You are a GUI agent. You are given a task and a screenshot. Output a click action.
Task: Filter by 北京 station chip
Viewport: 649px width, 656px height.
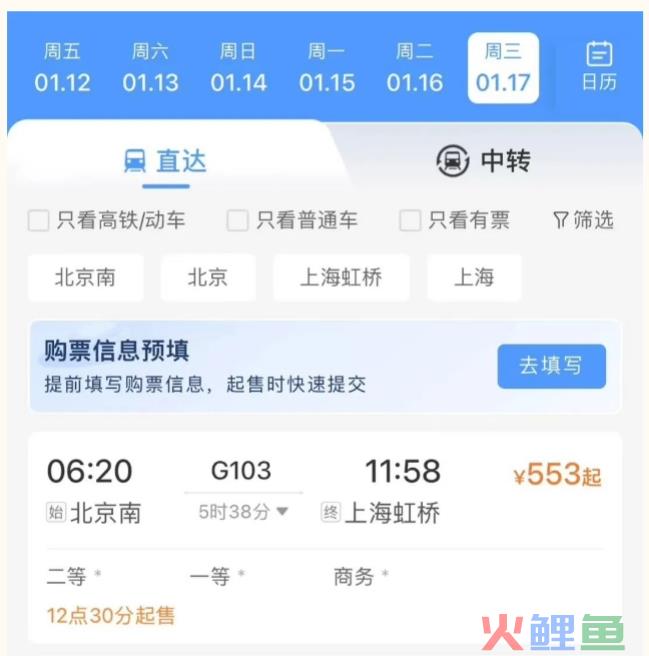[208, 278]
